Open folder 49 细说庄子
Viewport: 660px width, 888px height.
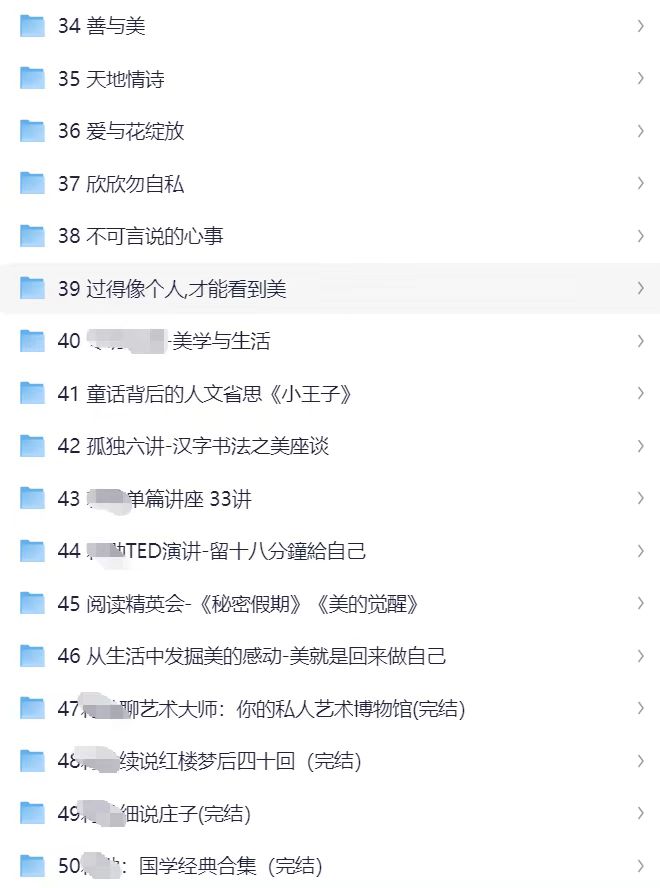[x=190, y=813]
